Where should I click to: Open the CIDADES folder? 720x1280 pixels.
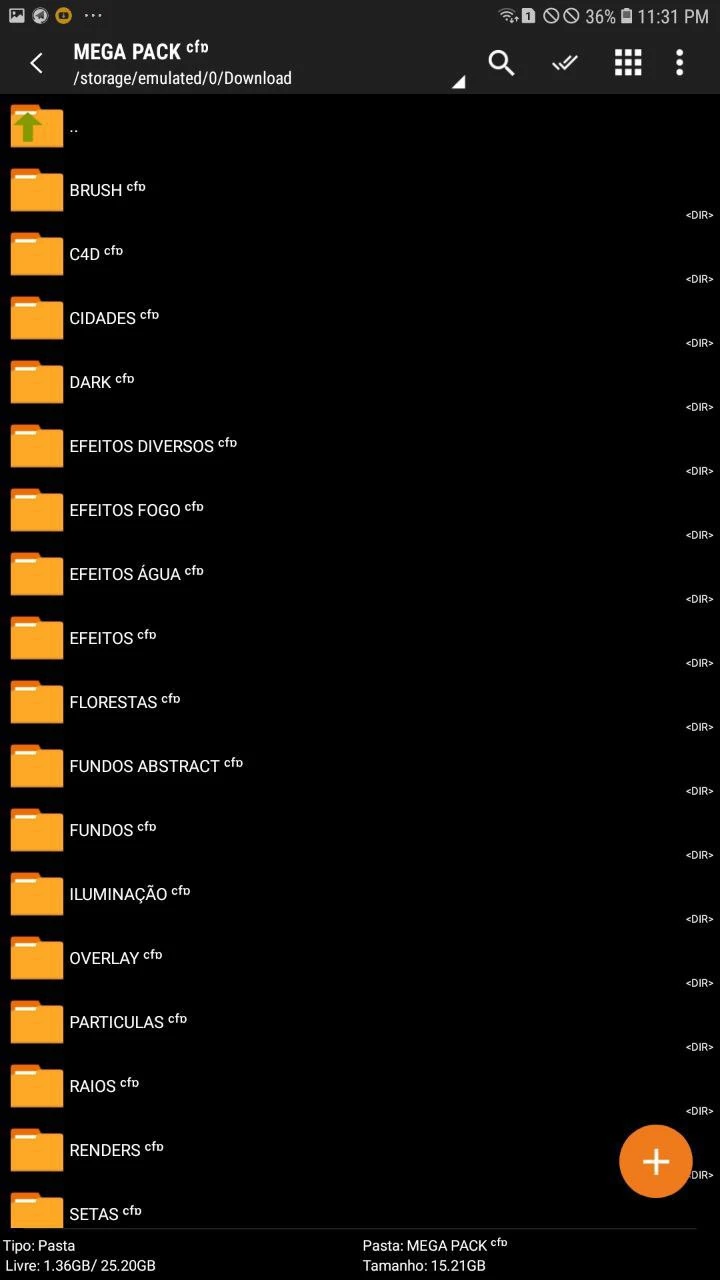[102, 318]
